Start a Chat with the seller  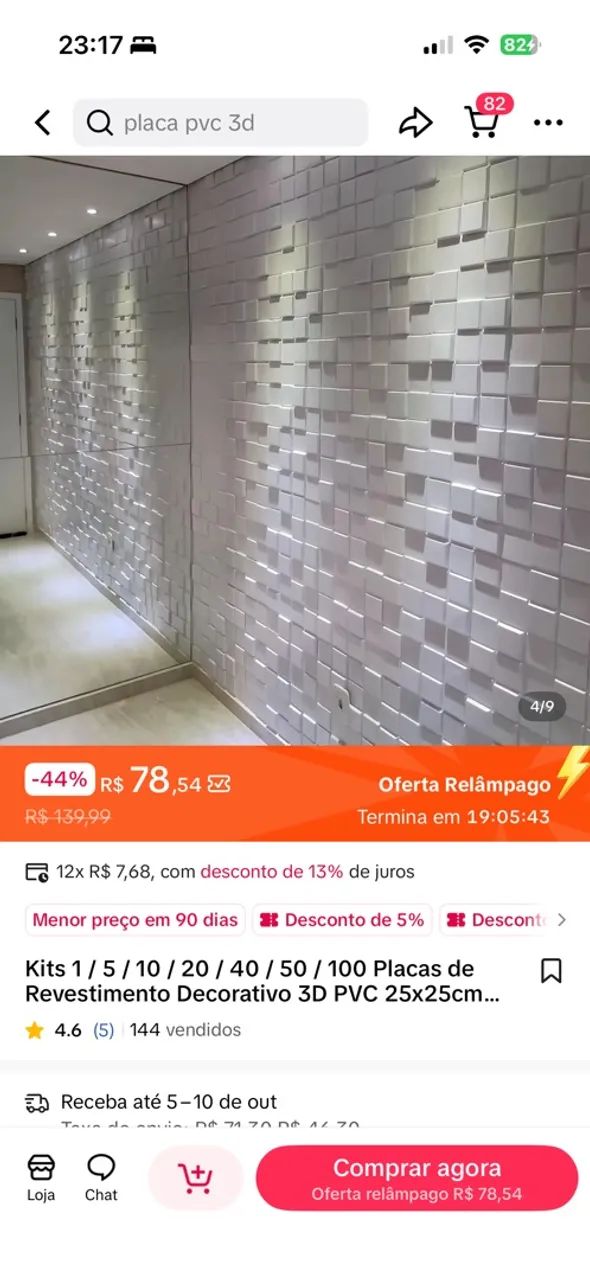pos(101,1178)
